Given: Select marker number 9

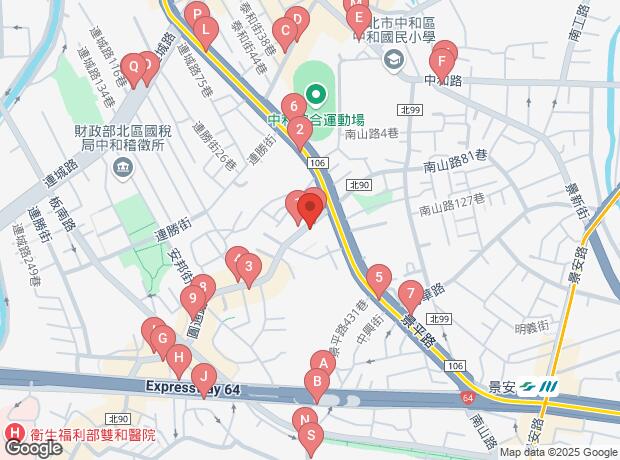Looking at the screenshot, I should (192, 298).
